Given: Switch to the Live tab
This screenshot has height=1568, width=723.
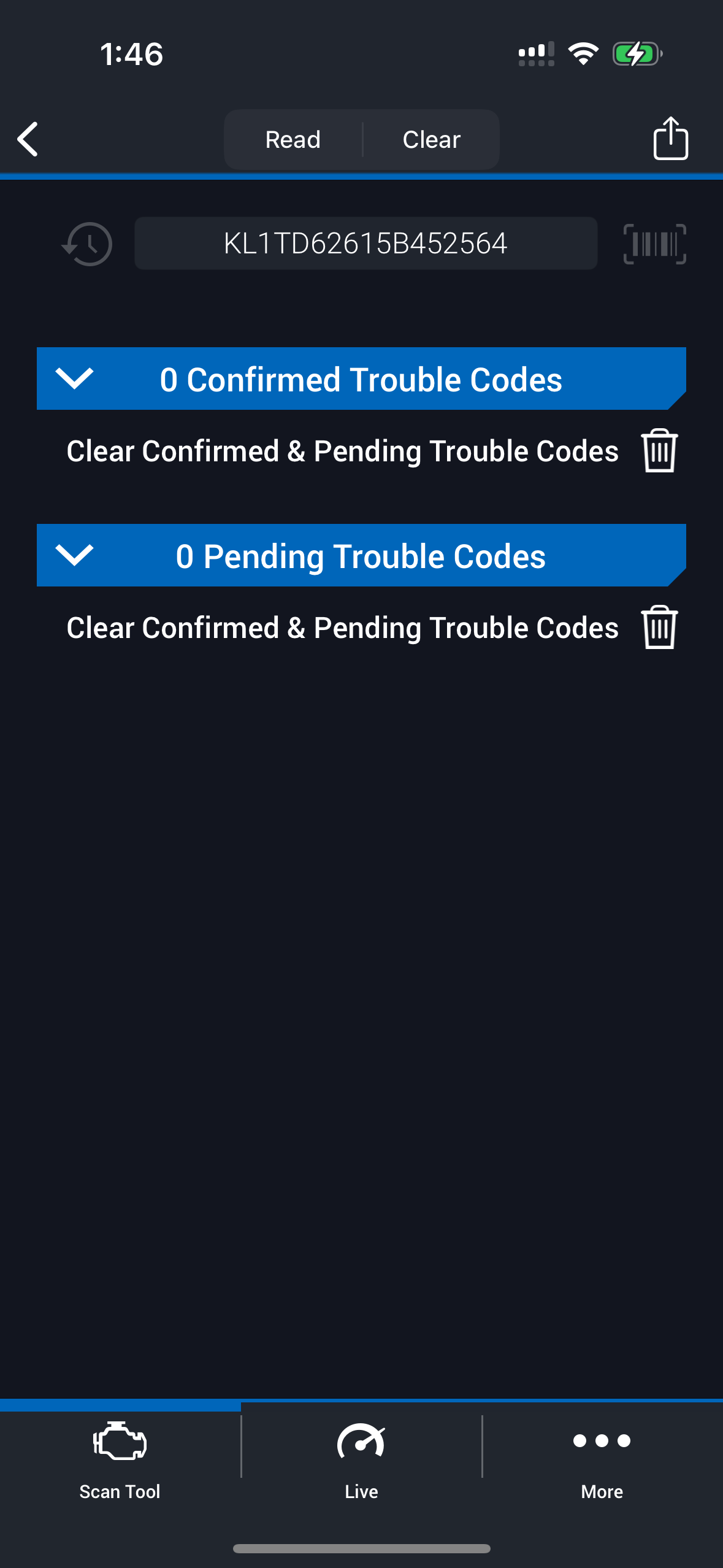Looking at the screenshot, I should [361, 1461].
